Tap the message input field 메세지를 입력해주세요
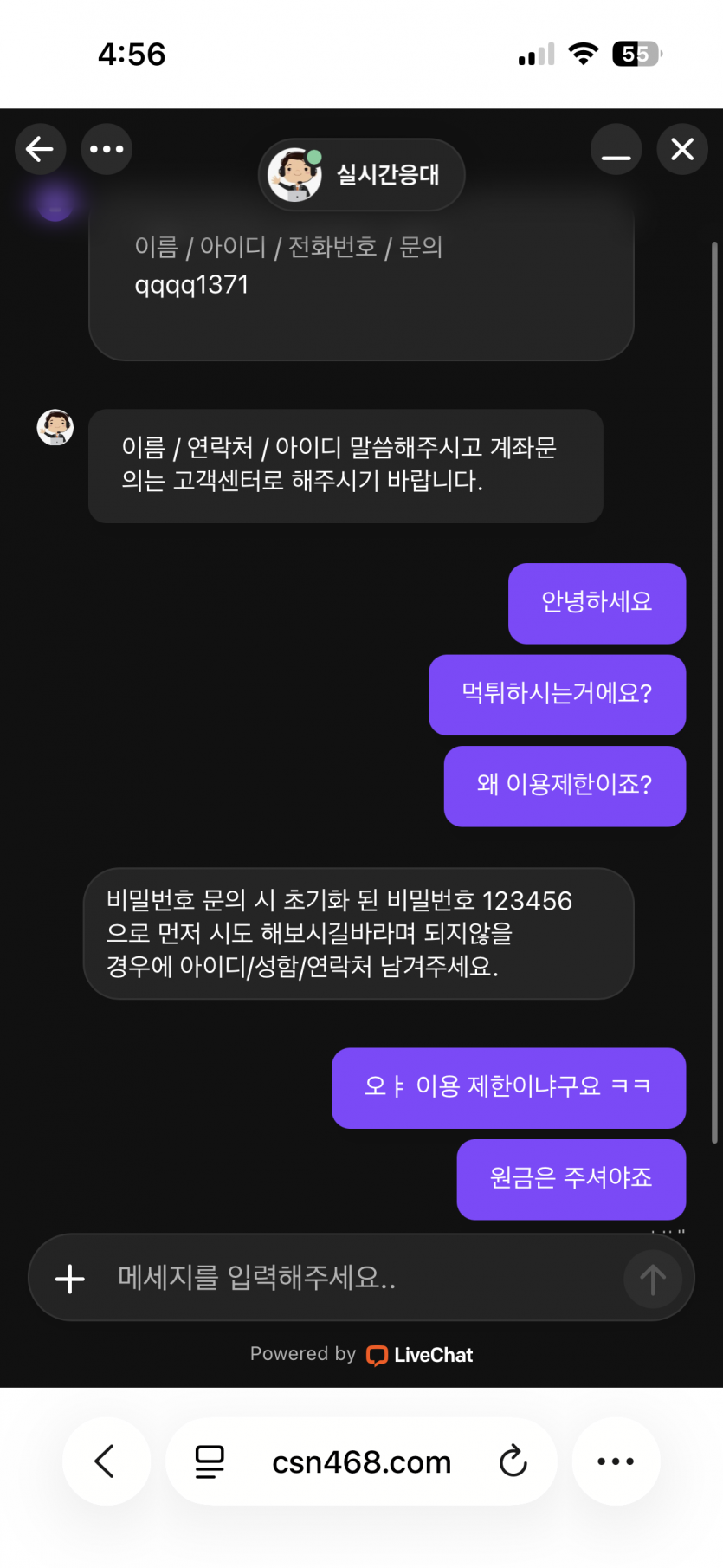Screen dimensions: 723x1568 (x=346, y=1278)
